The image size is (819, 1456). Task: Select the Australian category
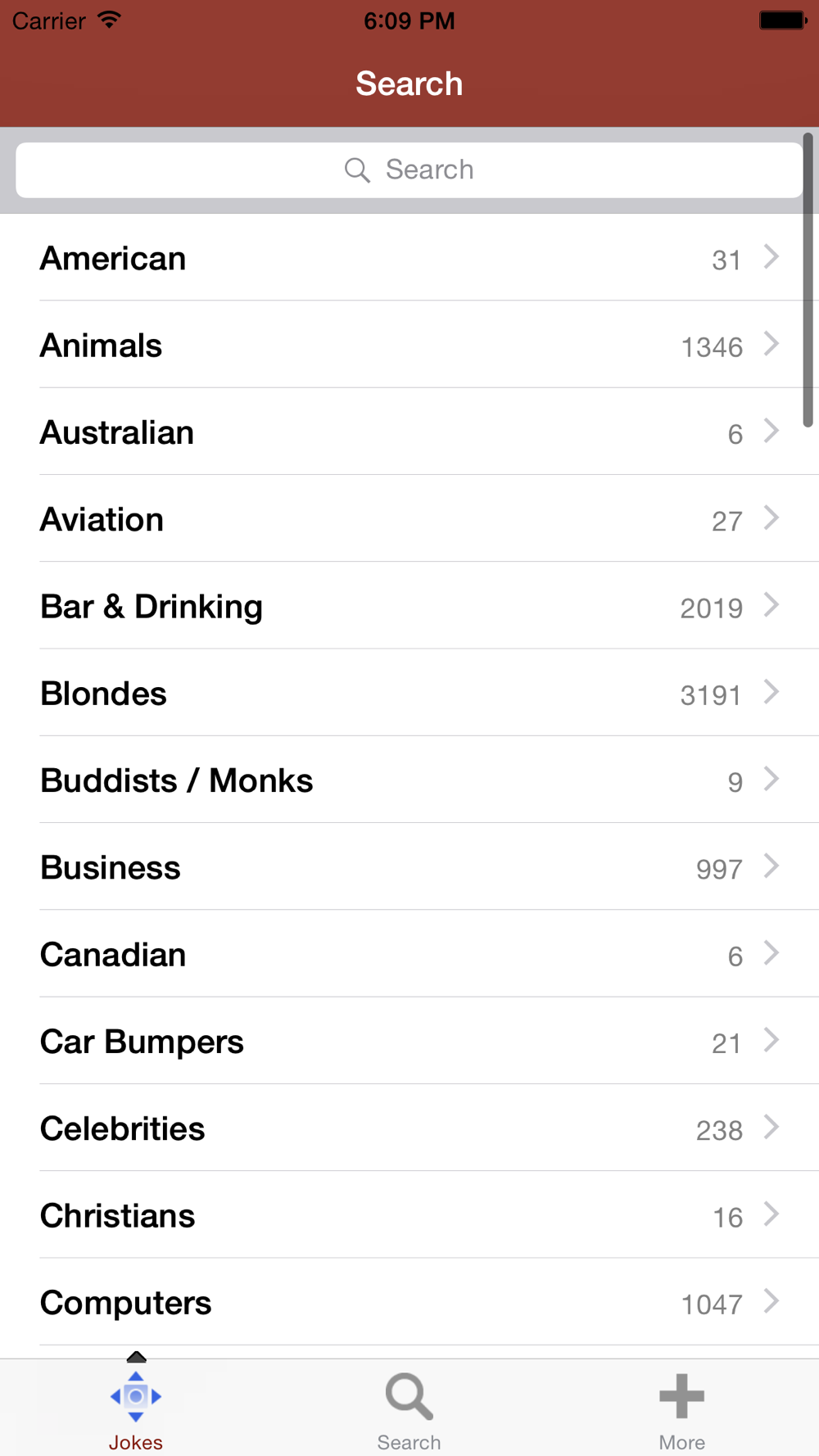(409, 432)
